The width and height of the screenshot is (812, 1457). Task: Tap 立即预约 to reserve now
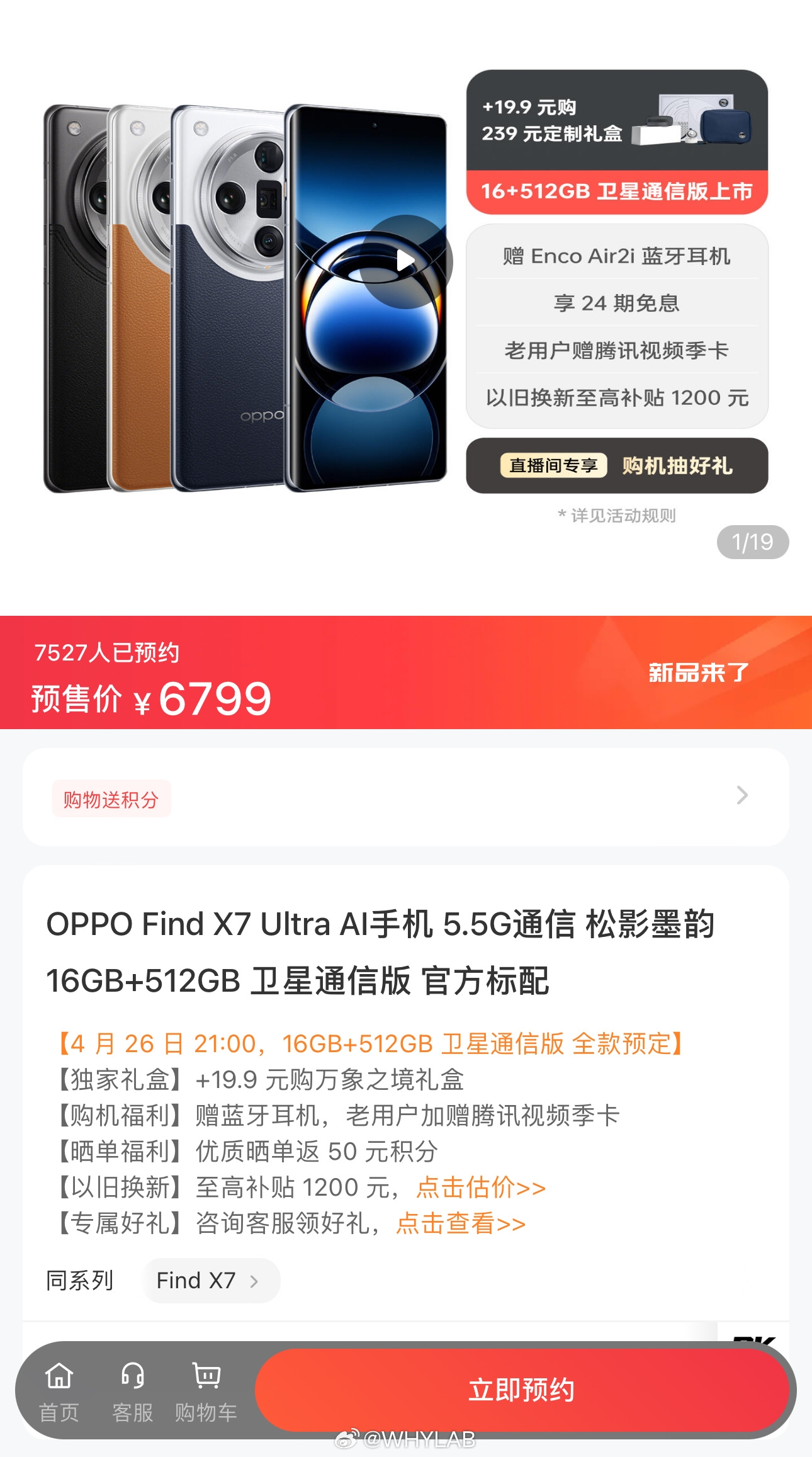521,1390
